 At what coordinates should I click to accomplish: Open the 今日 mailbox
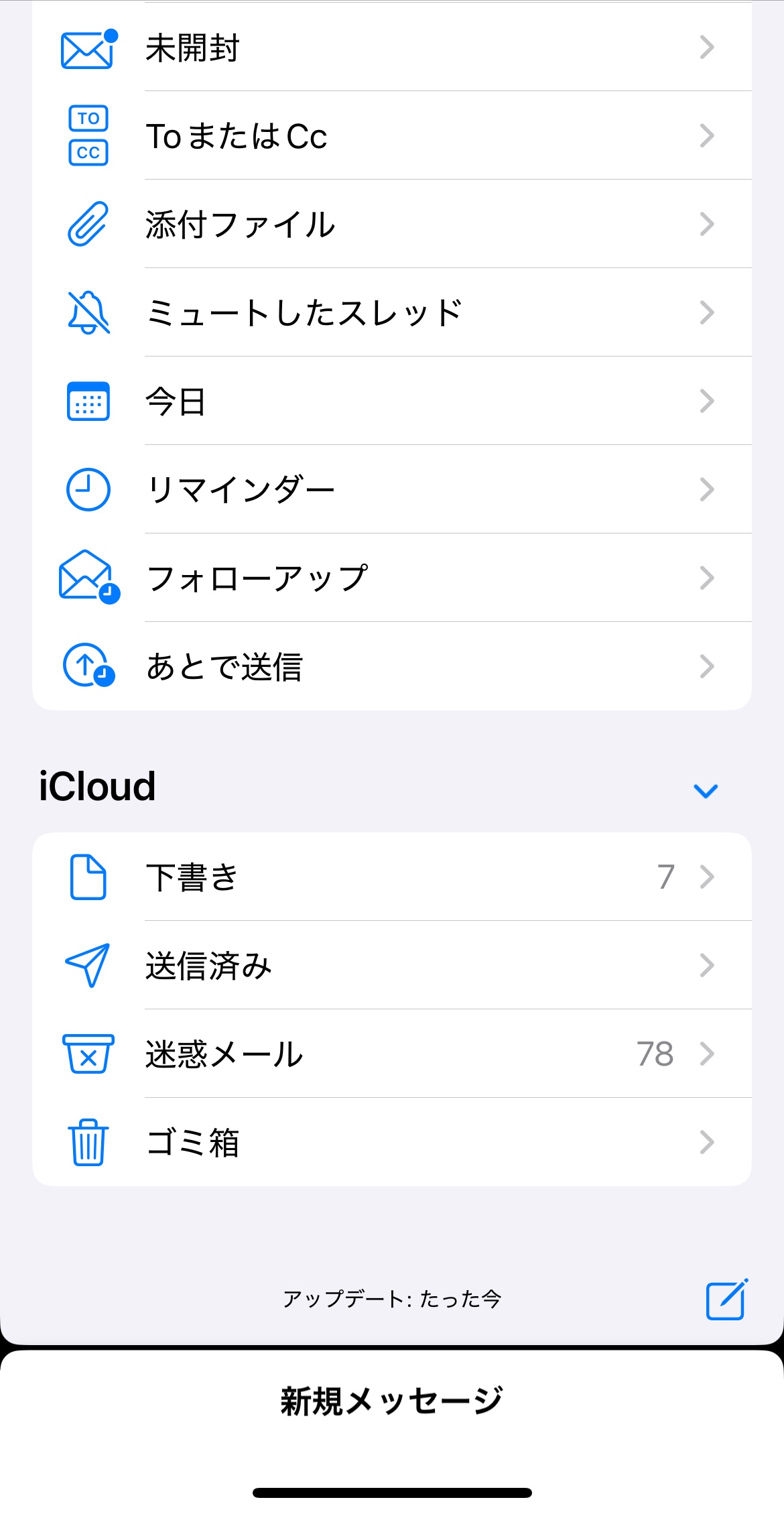392,401
